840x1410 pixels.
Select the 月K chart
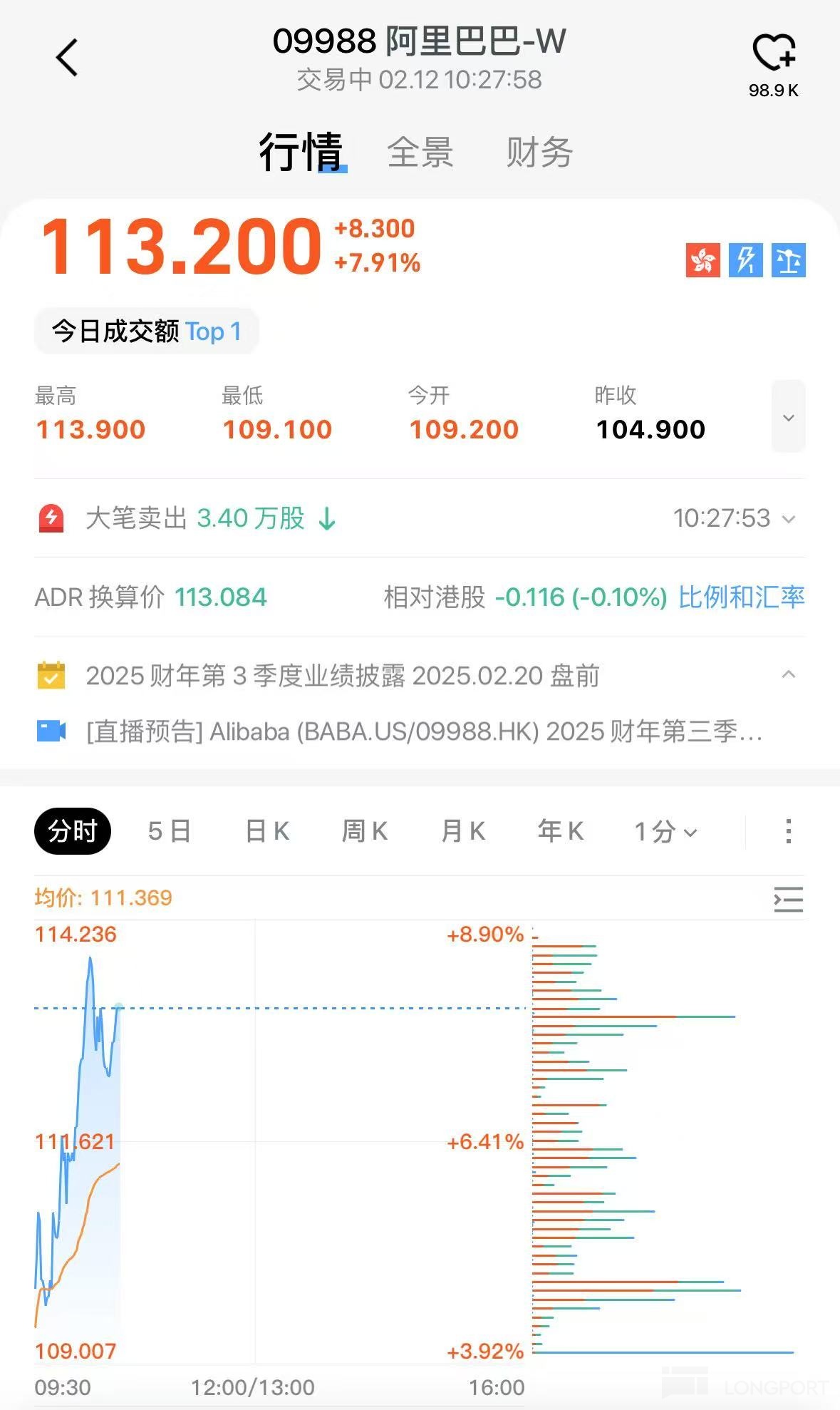pyautogui.click(x=463, y=831)
